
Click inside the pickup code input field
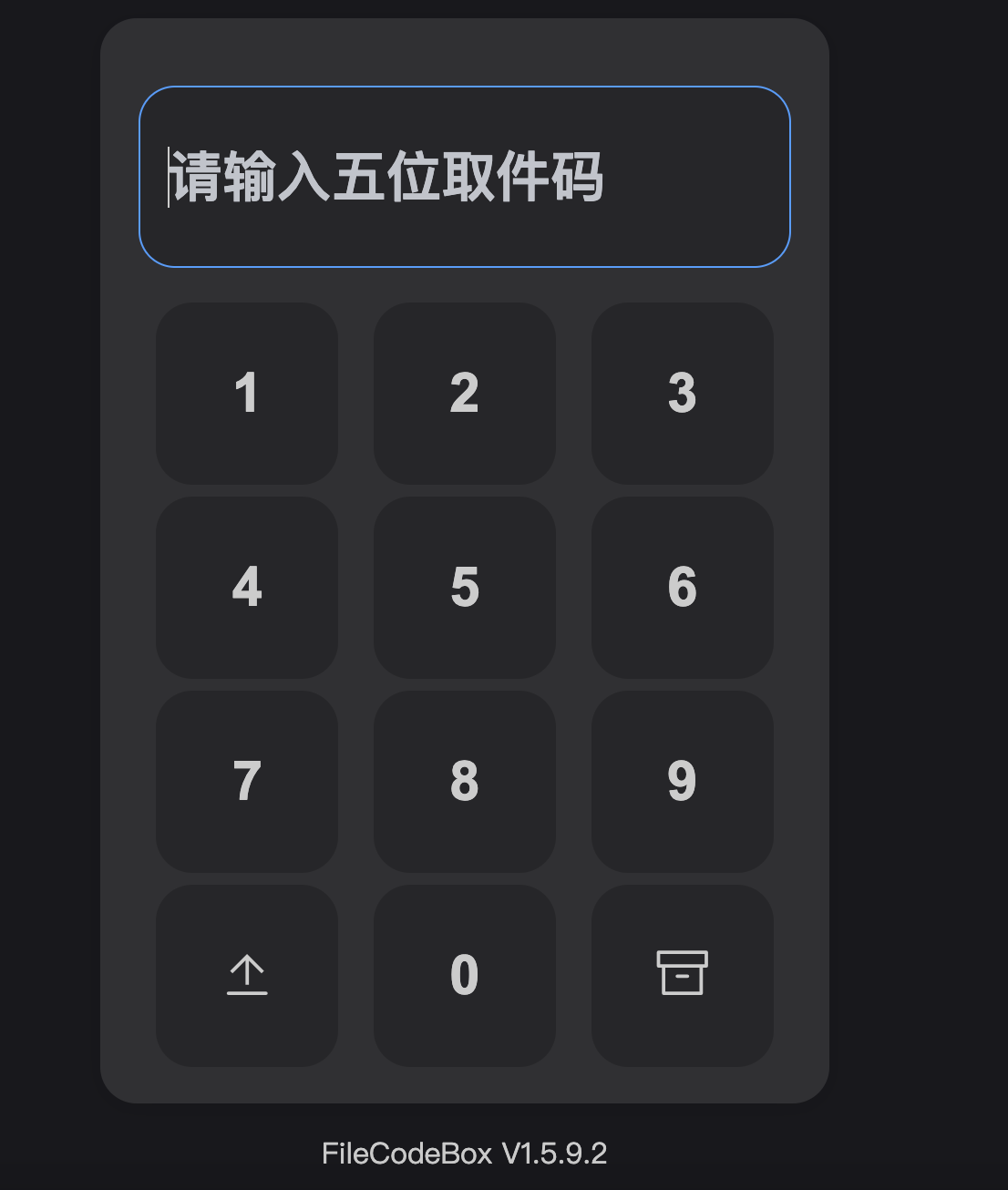[x=465, y=175]
